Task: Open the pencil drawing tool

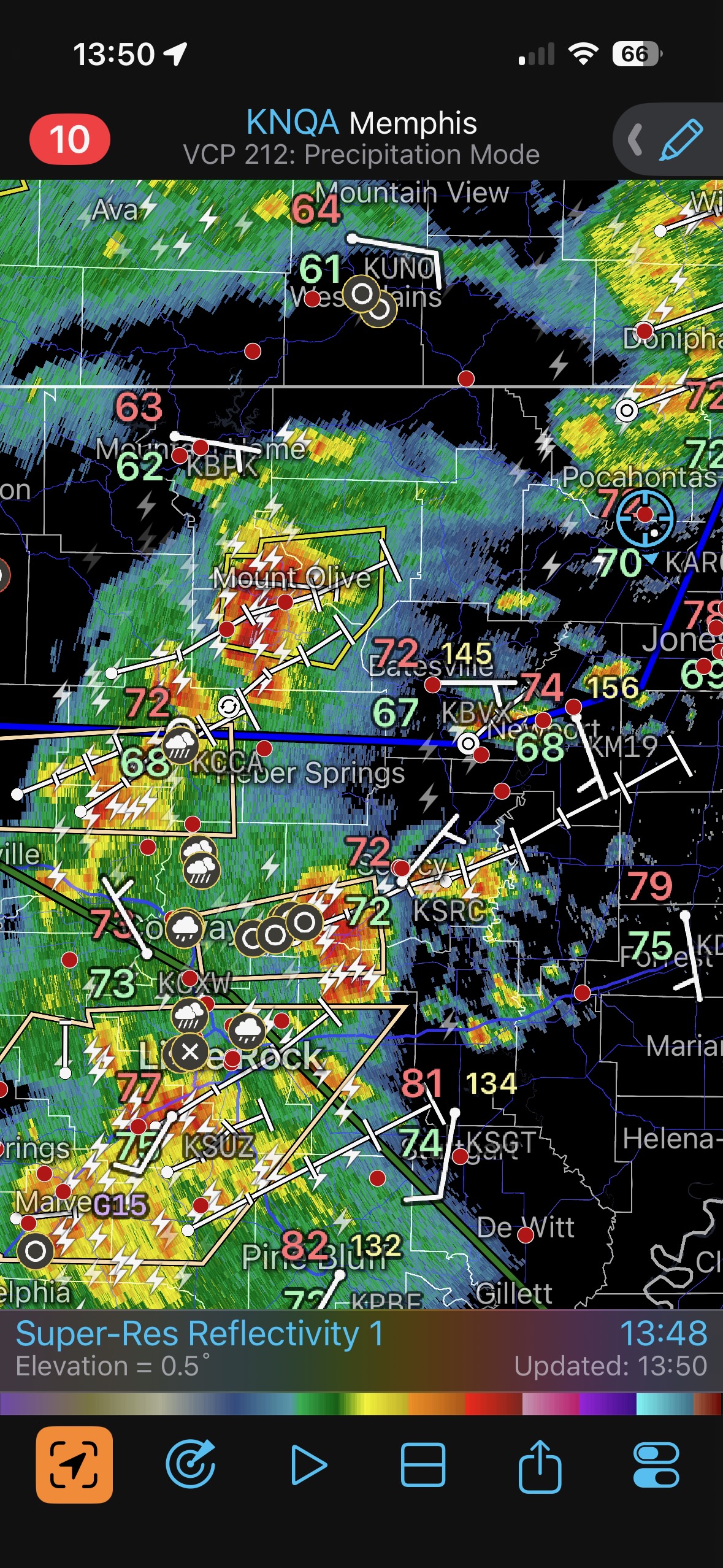Action: pos(681,140)
